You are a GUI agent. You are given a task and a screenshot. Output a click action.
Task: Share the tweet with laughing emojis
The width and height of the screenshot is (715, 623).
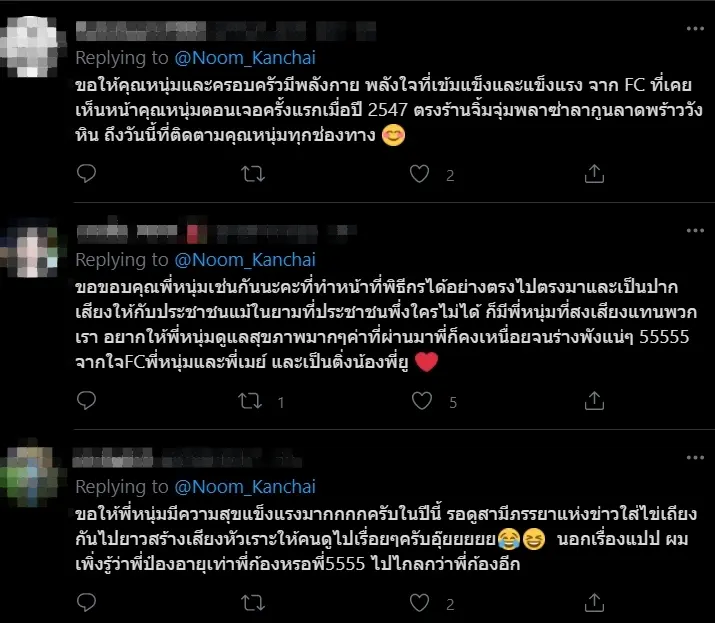594,604
